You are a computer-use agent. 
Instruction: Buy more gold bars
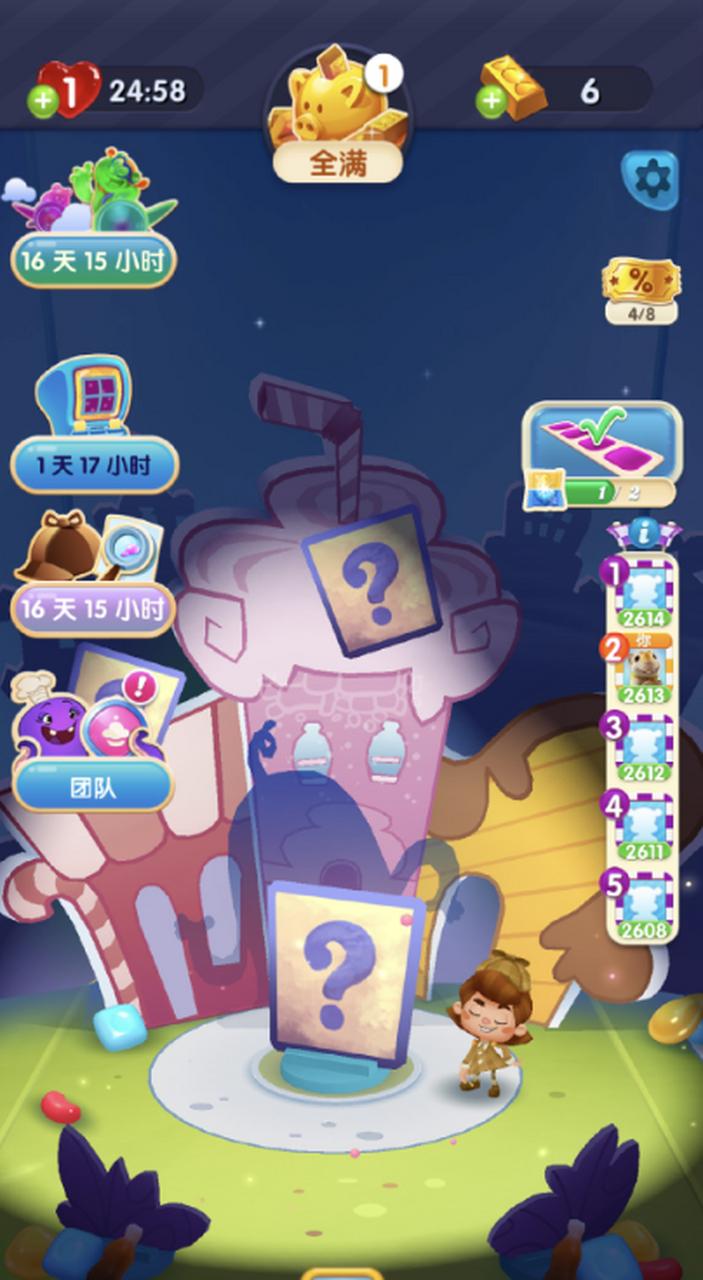coord(491,102)
